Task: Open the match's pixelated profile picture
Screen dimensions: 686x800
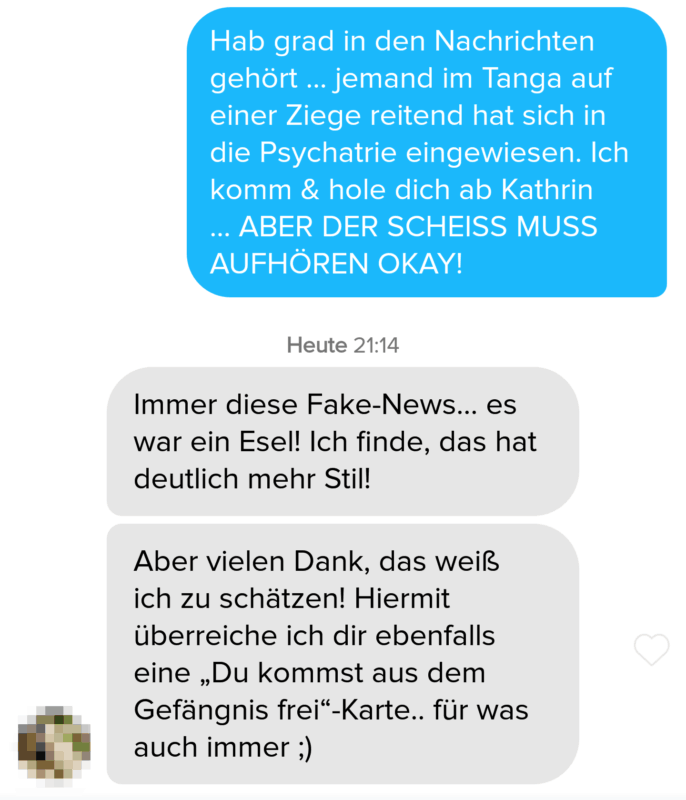Action: click(x=54, y=743)
